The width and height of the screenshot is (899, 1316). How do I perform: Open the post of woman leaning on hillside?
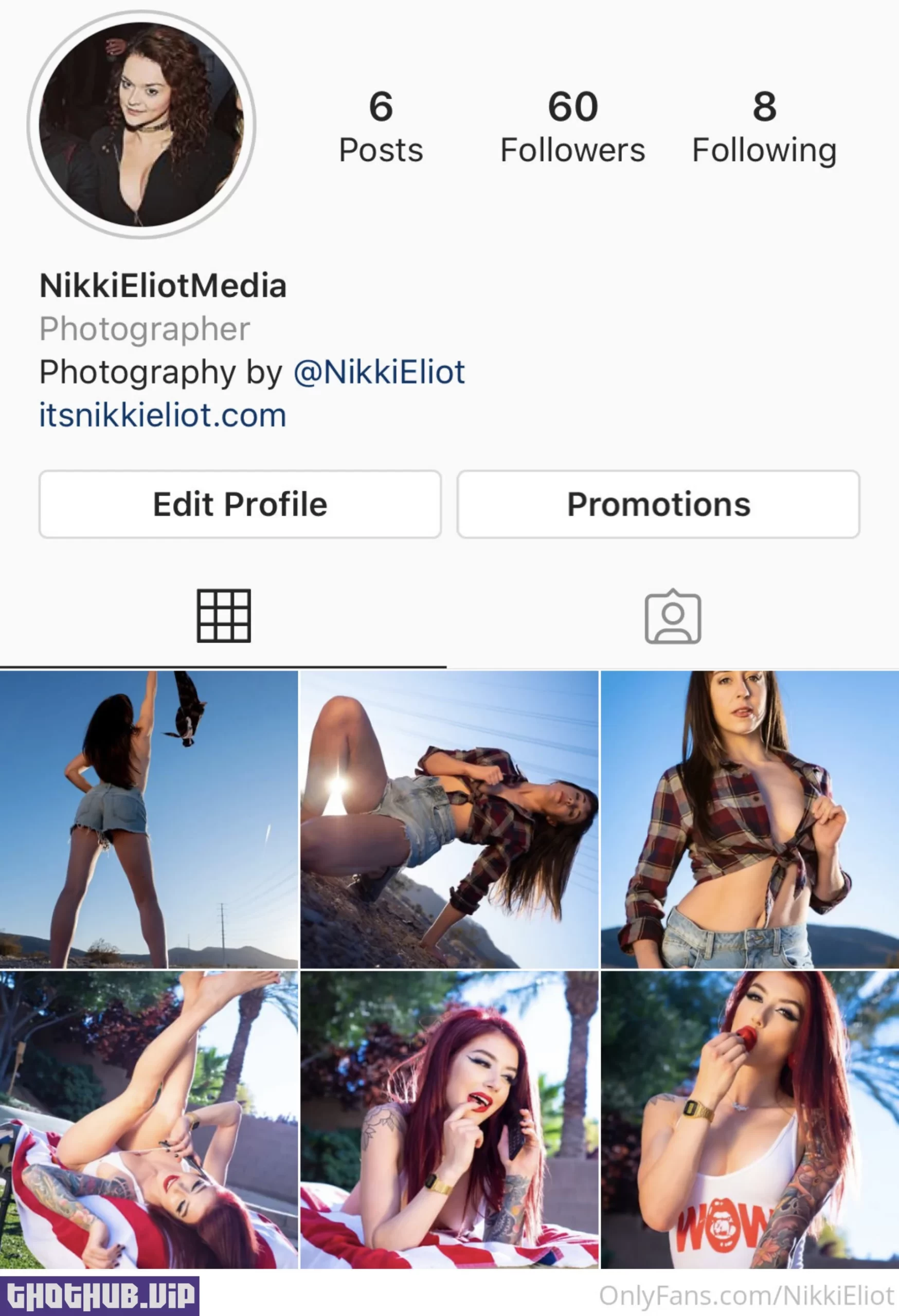click(x=449, y=819)
